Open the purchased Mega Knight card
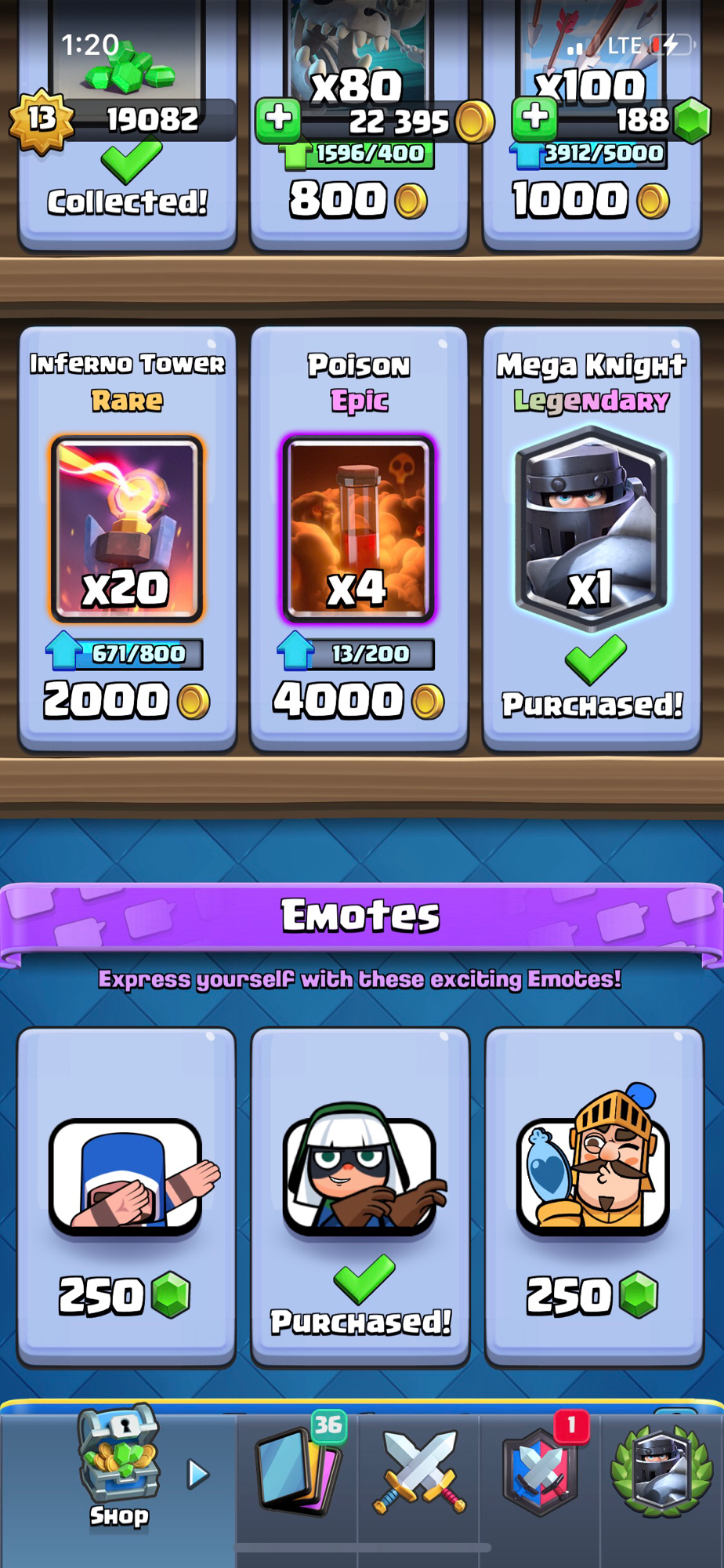724x1568 pixels. (592, 539)
